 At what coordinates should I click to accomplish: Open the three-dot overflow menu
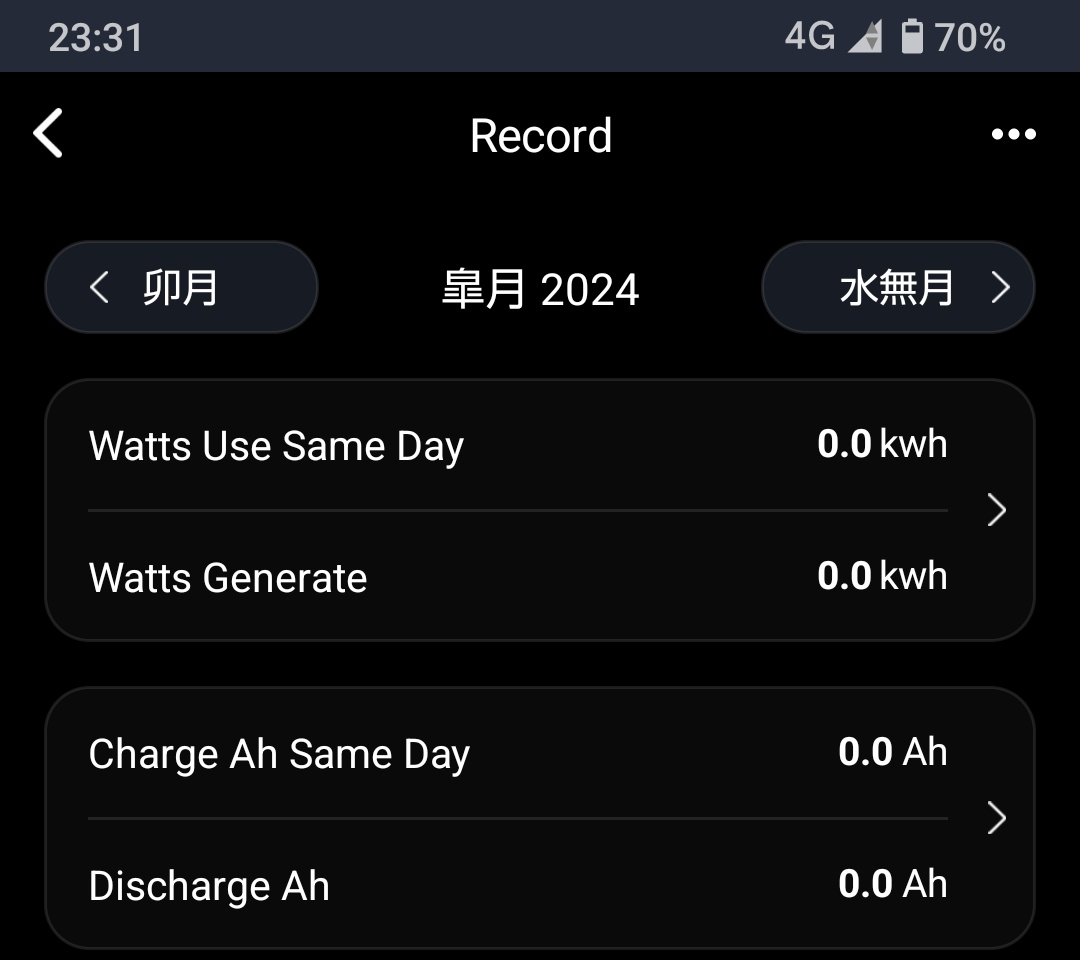1013,135
